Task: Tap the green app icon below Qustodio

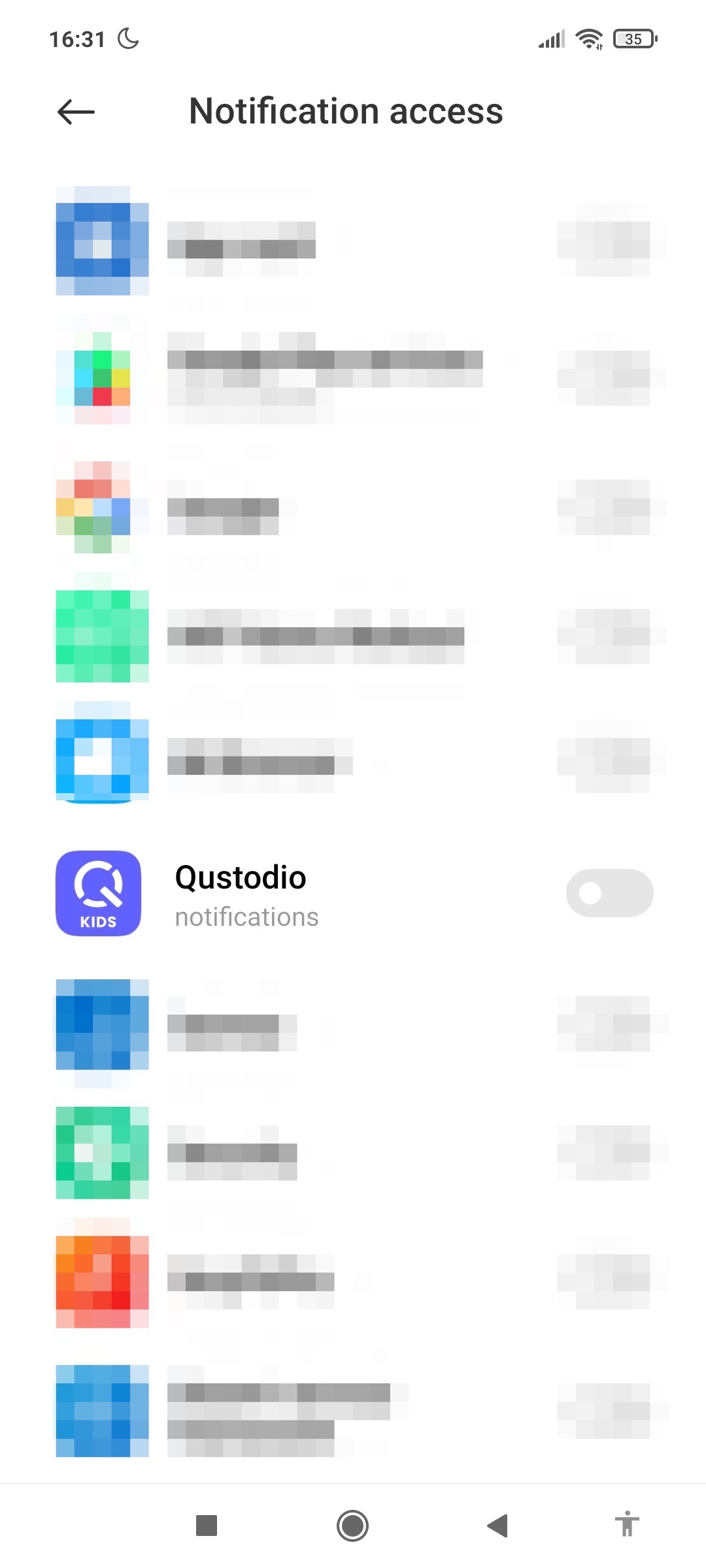Action: click(x=101, y=1152)
